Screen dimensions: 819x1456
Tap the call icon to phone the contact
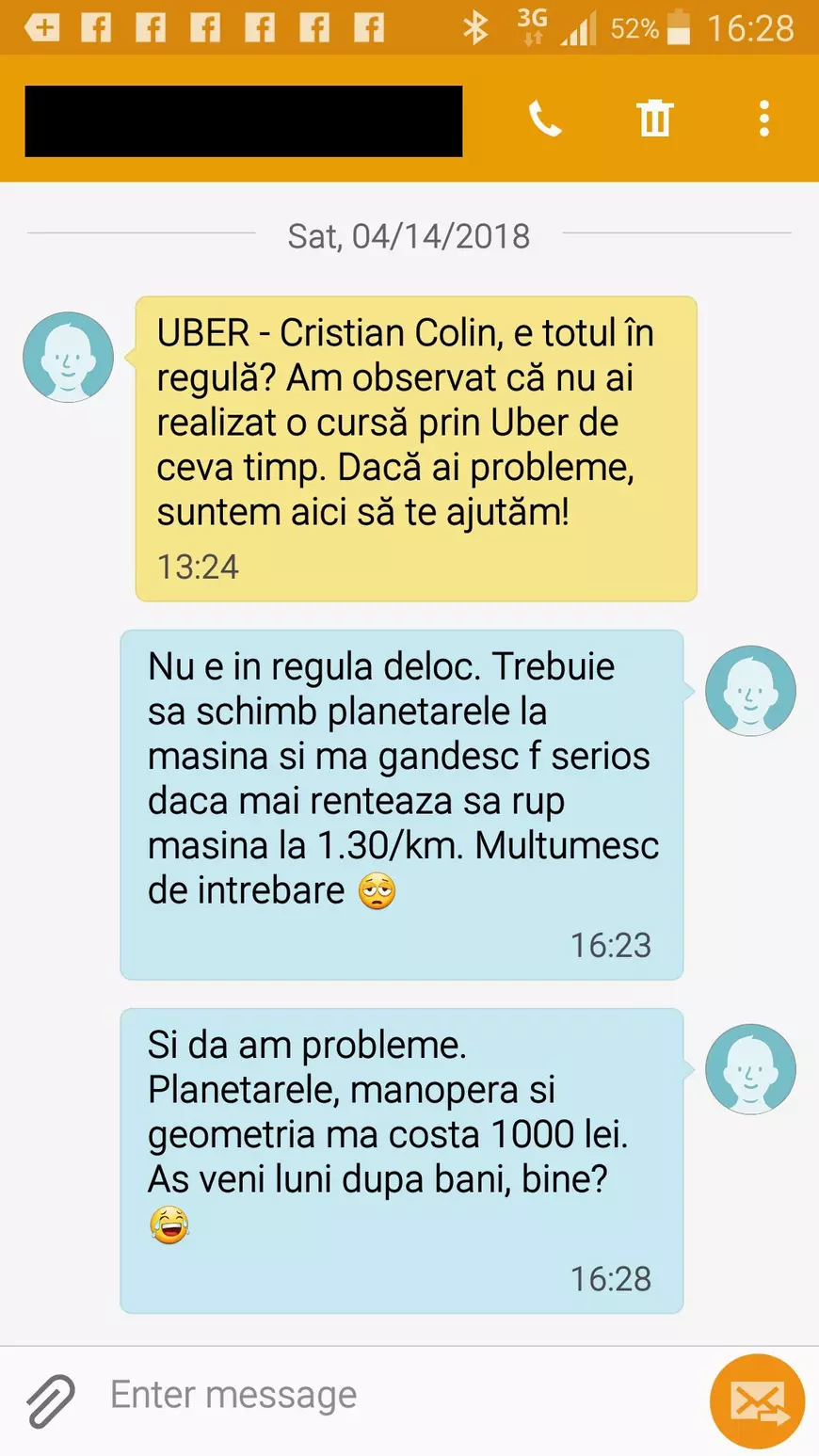click(x=546, y=119)
